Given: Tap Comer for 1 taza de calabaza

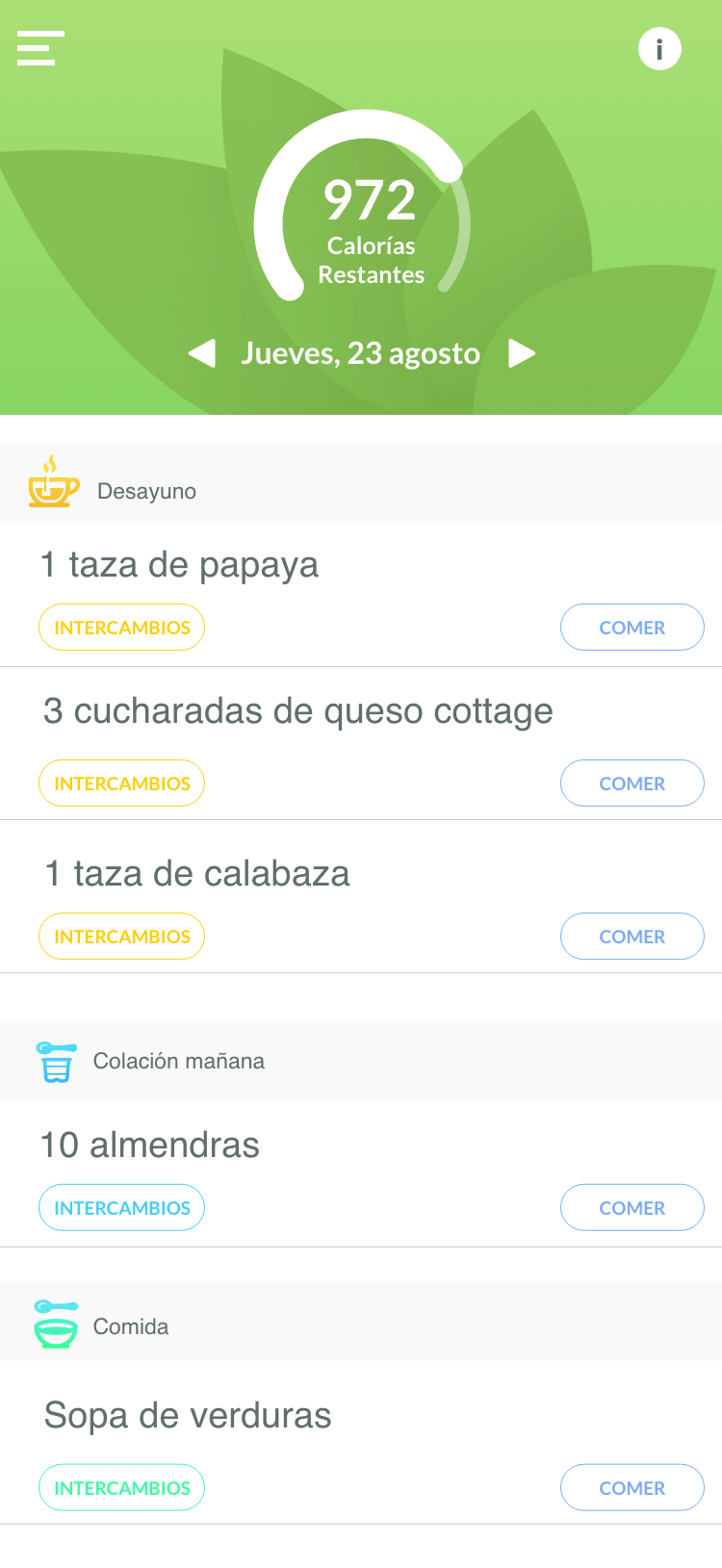Looking at the screenshot, I should click(632, 937).
